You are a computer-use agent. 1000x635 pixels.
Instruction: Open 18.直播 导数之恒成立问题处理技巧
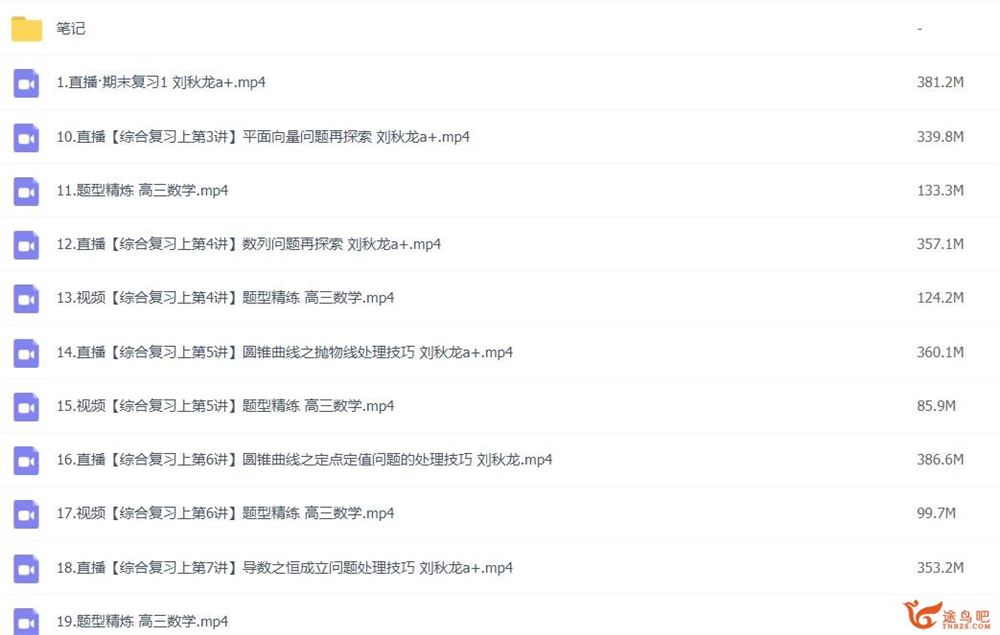pyautogui.click(x=285, y=568)
